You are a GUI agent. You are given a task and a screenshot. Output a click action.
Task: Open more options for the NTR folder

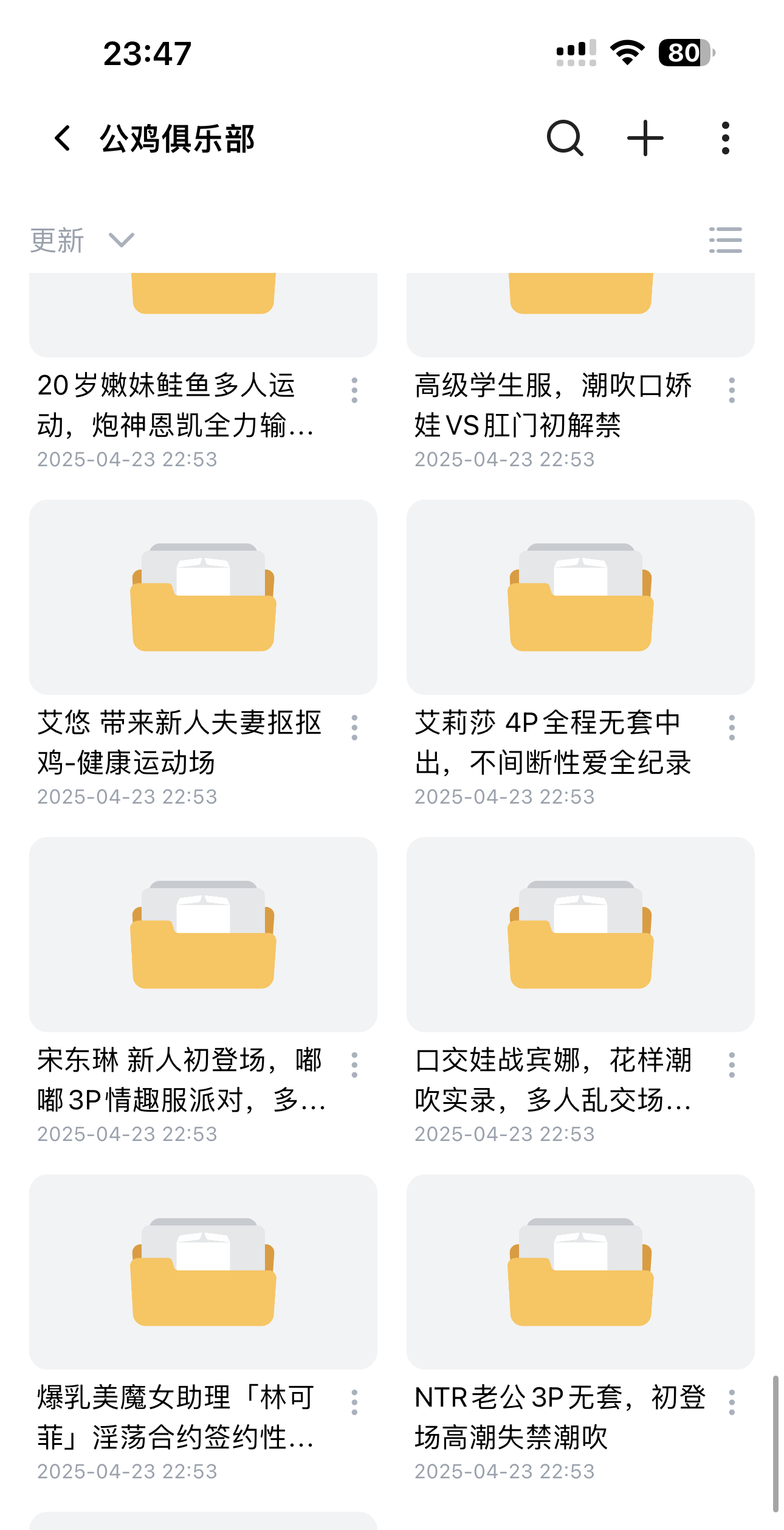pyautogui.click(x=732, y=1402)
